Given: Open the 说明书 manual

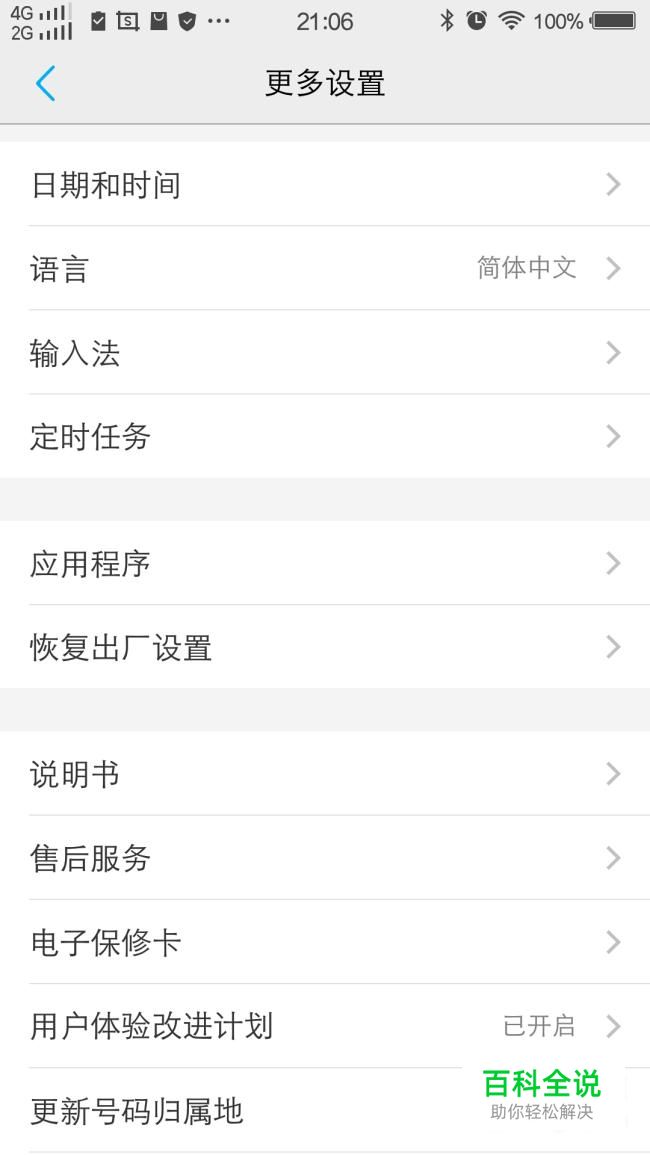Looking at the screenshot, I should [325, 773].
